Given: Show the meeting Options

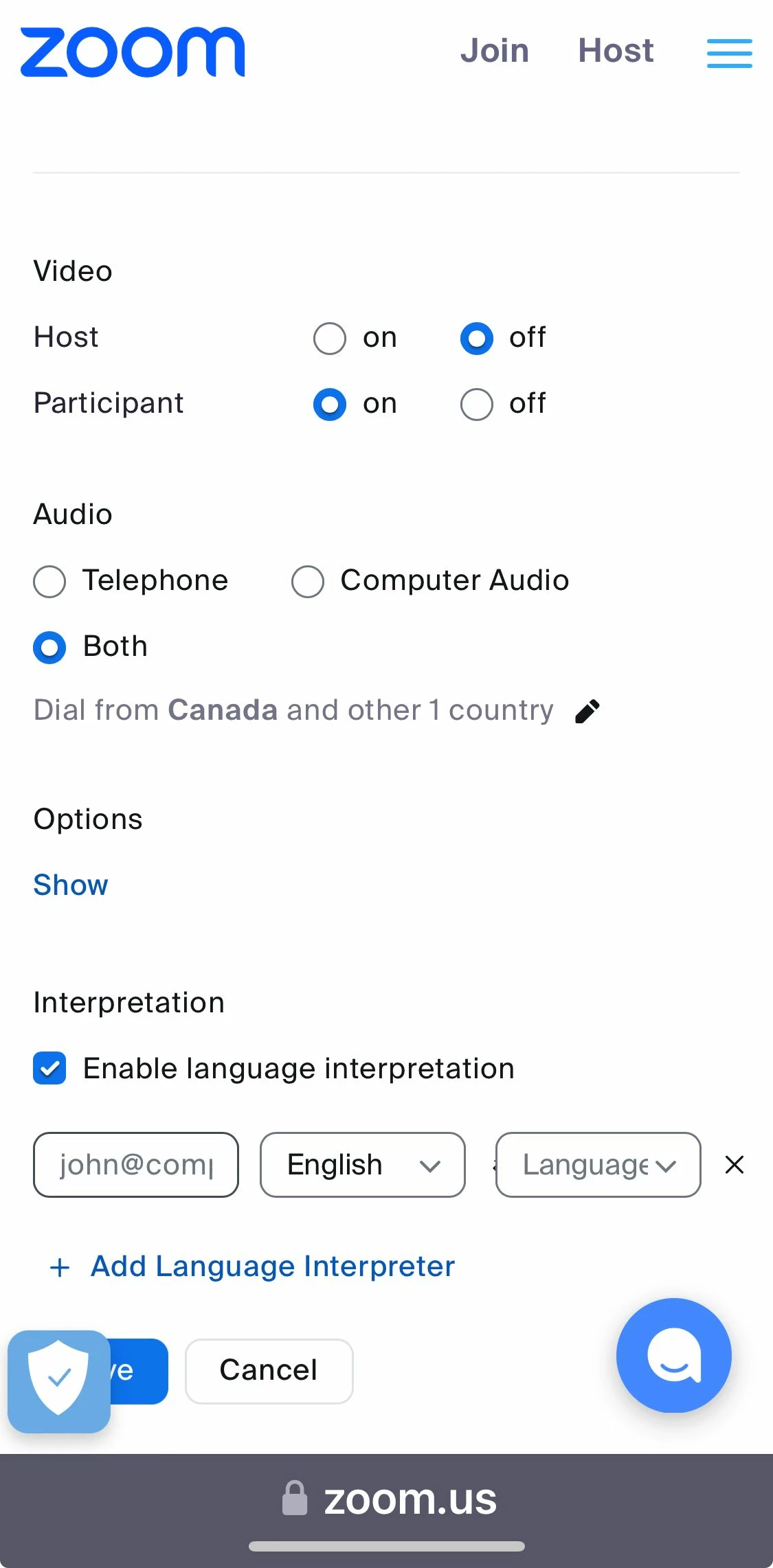Looking at the screenshot, I should [x=71, y=885].
